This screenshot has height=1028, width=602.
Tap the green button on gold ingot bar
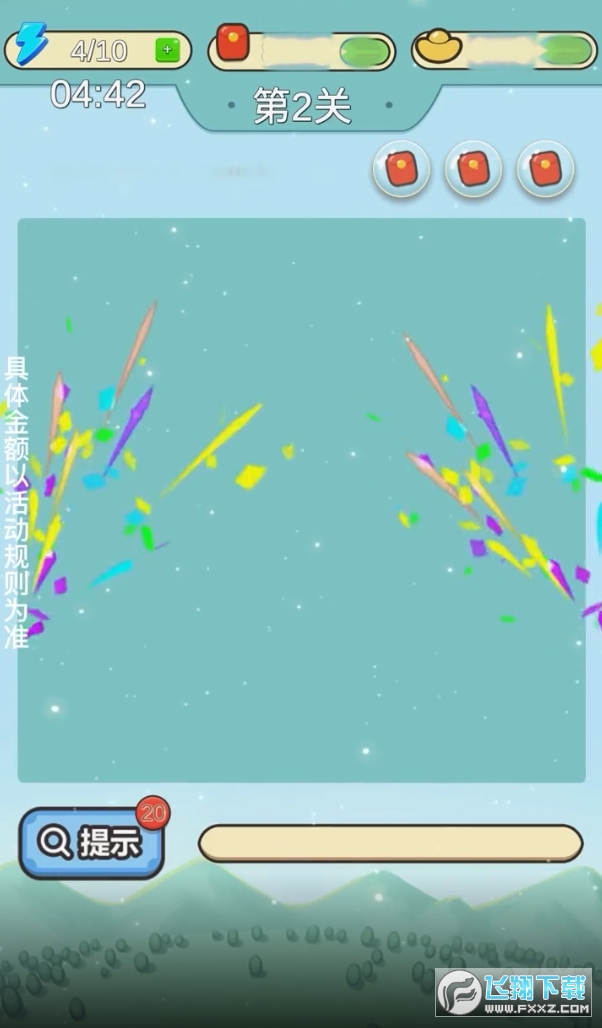click(565, 50)
